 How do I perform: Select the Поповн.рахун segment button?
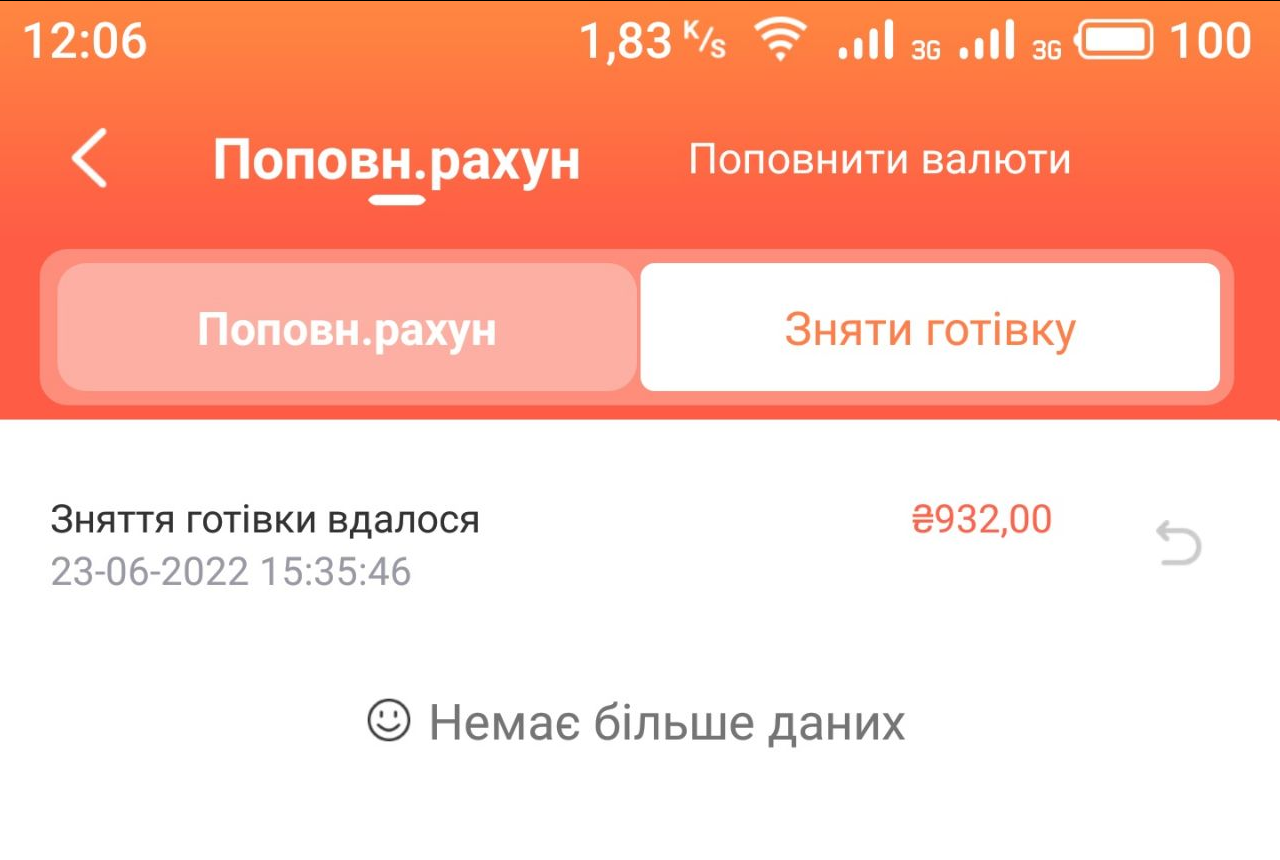(x=347, y=328)
